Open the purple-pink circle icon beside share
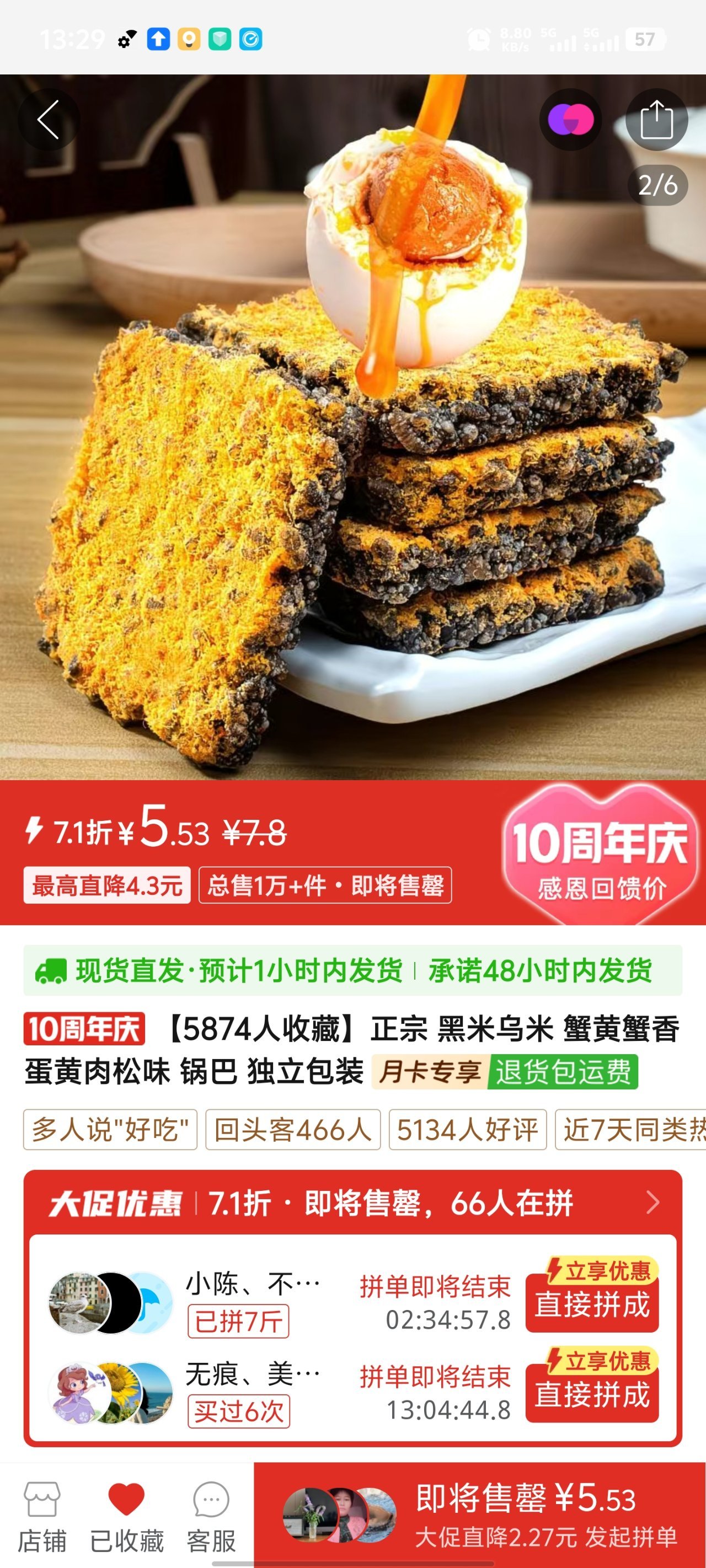Viewport: 706px width, 1568px height. pyautogui.click(x=570, y=120)
